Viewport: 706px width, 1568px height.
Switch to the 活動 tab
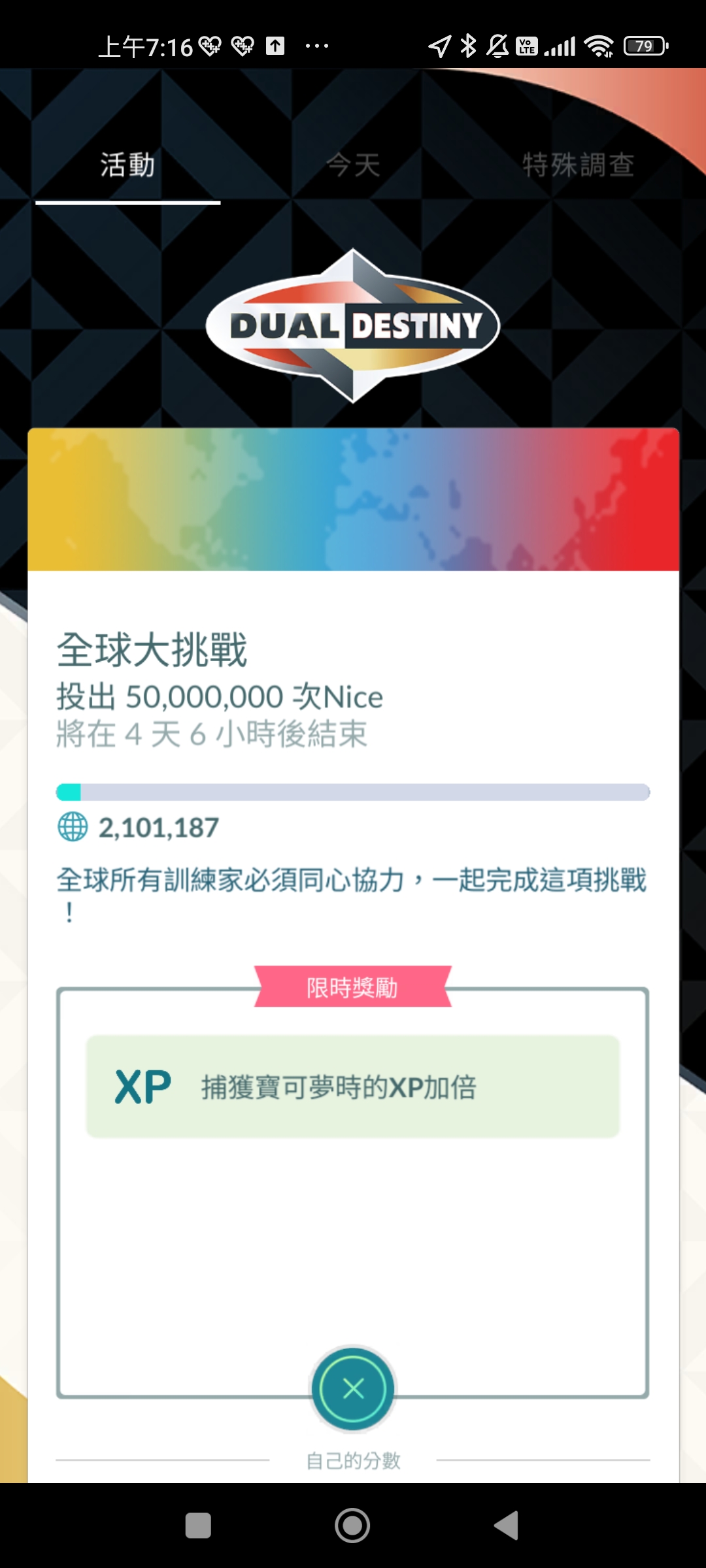(x=127, y=165)
